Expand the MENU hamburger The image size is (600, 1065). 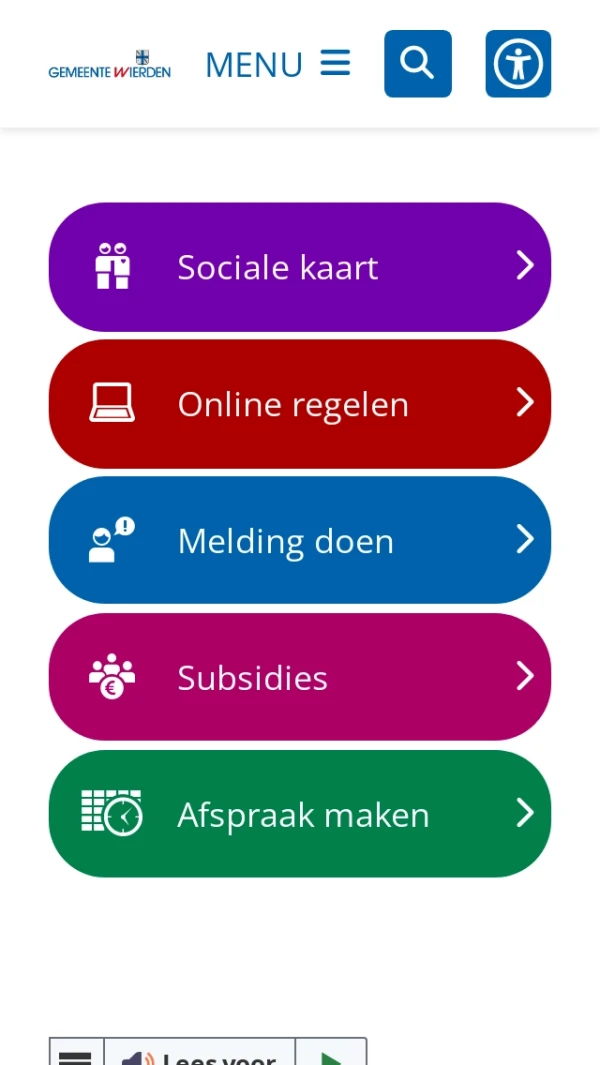point(278,65)
